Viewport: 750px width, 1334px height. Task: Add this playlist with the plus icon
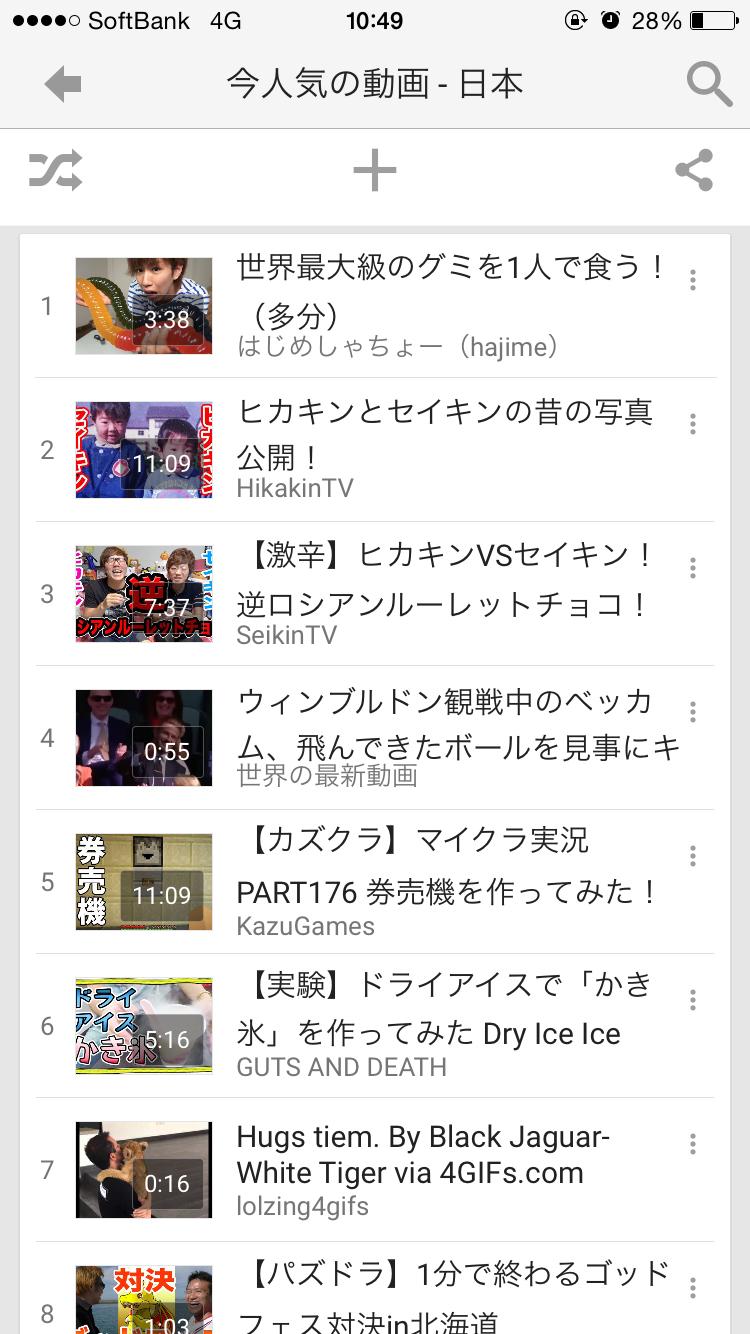point(375,171)
